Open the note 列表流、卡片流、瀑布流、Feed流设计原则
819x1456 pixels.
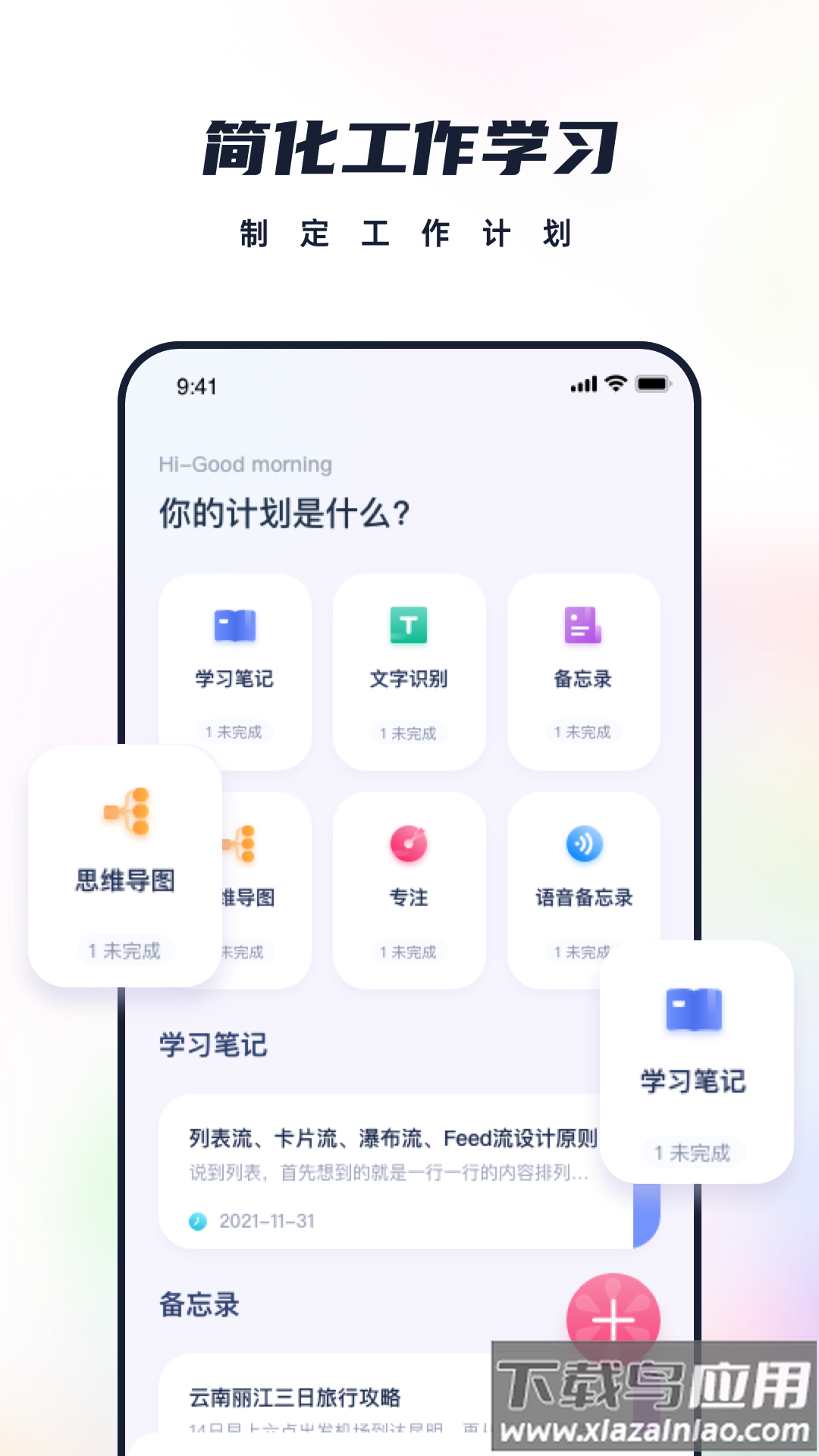click(394, 1137)
